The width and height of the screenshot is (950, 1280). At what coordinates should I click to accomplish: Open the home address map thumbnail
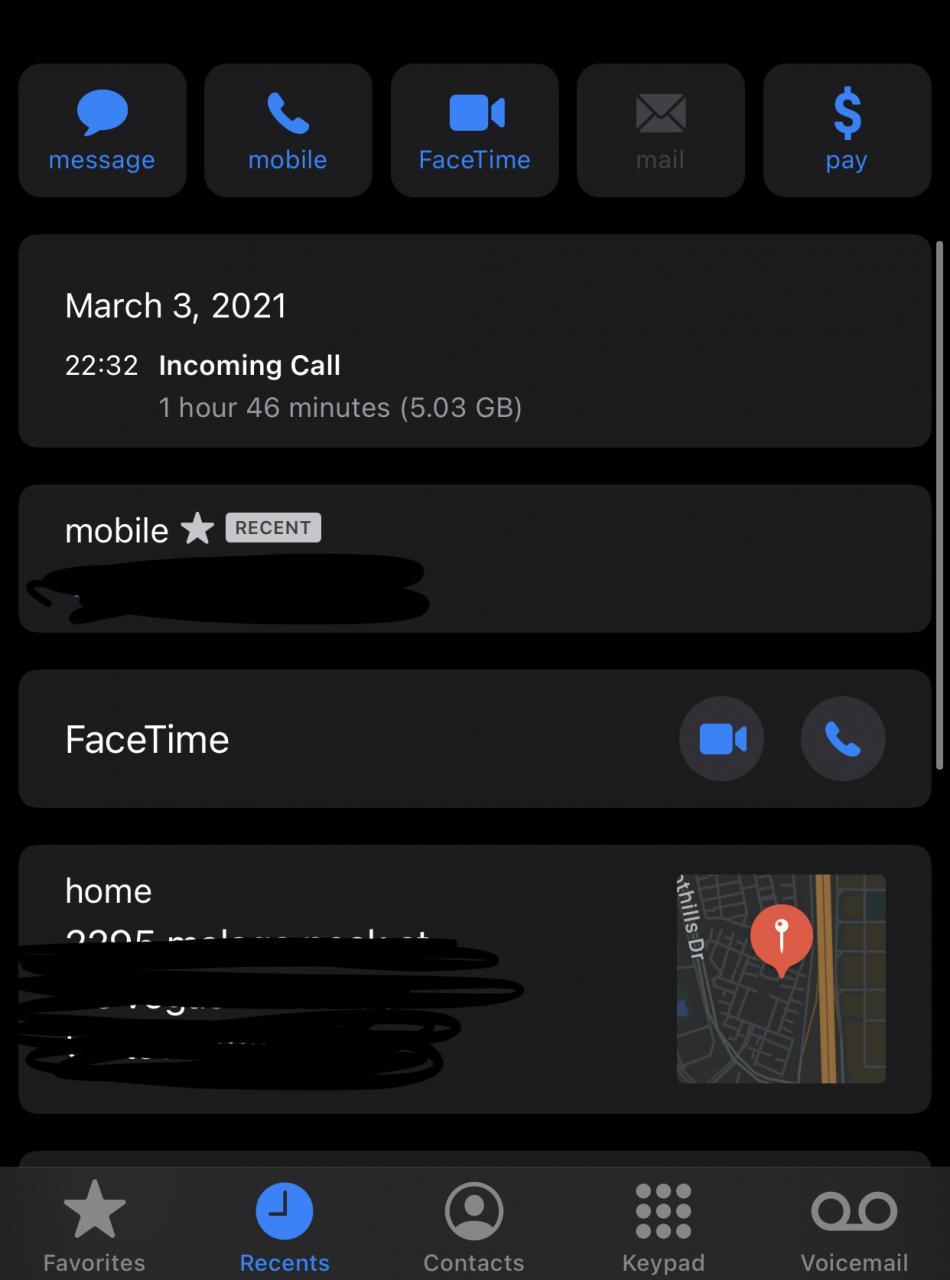pos(781,978)
